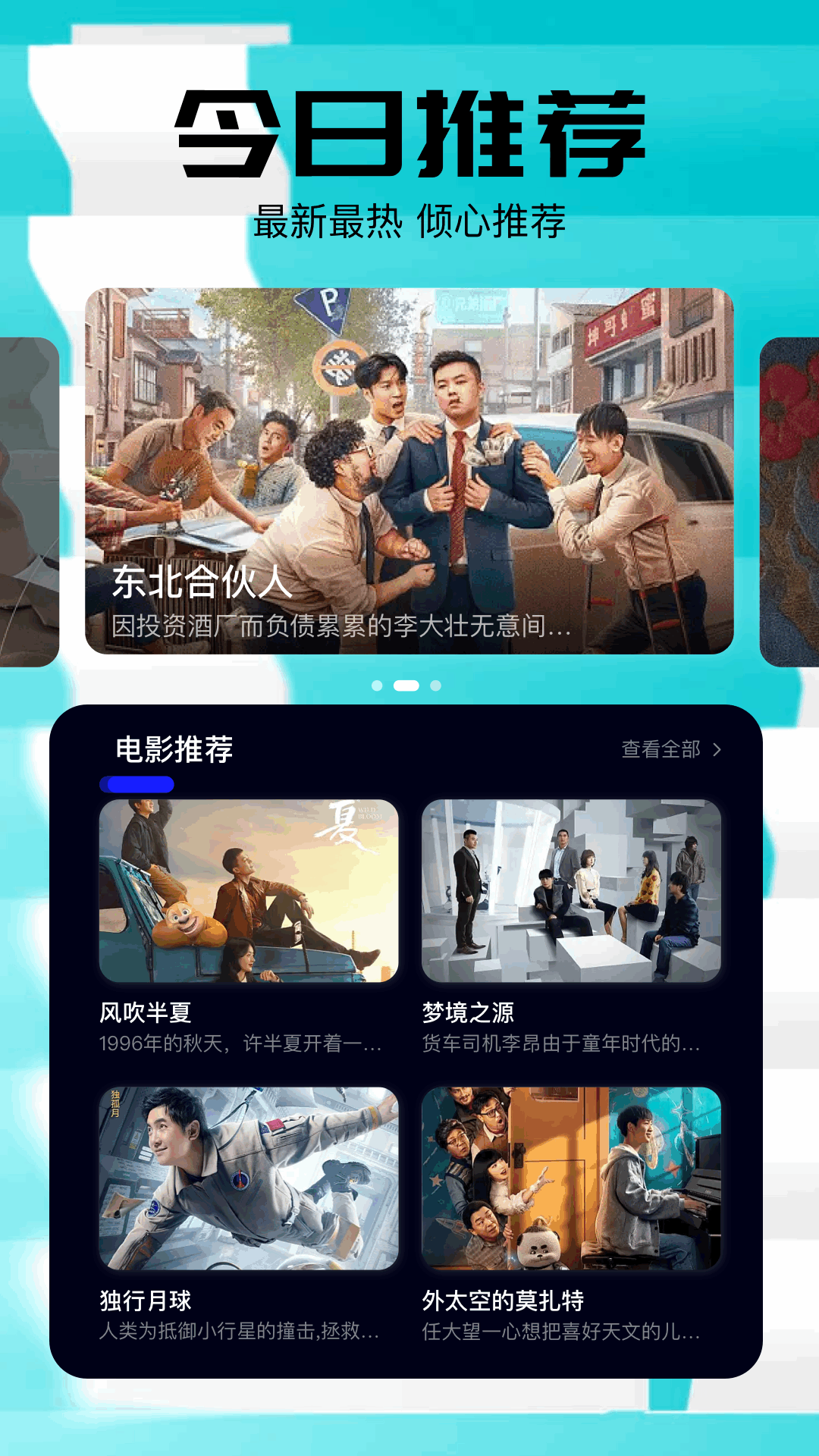Open the 独行月球 movie poster

(x=252, y=1175)
